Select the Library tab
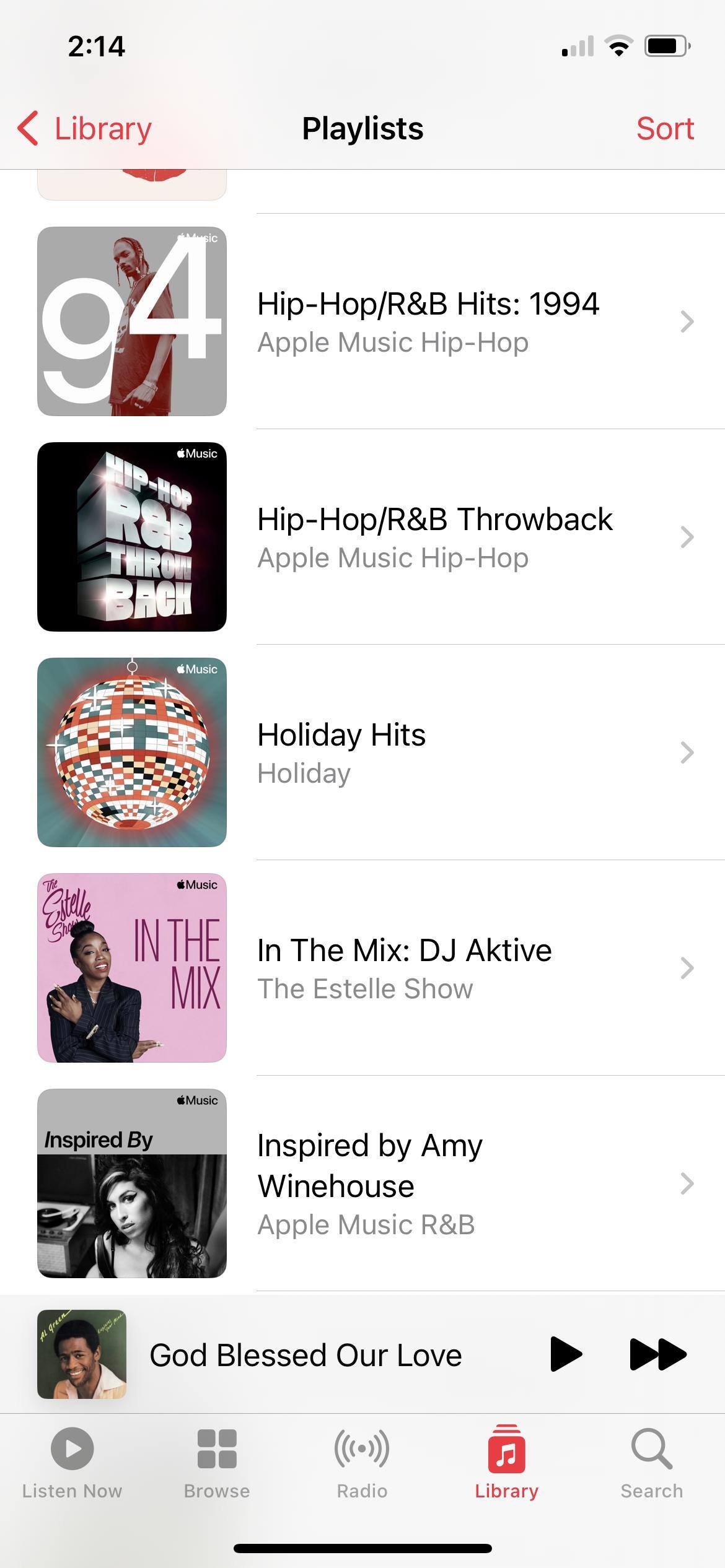Image resolution: width=725 pixels, height=1568 pixels. 506,1463
